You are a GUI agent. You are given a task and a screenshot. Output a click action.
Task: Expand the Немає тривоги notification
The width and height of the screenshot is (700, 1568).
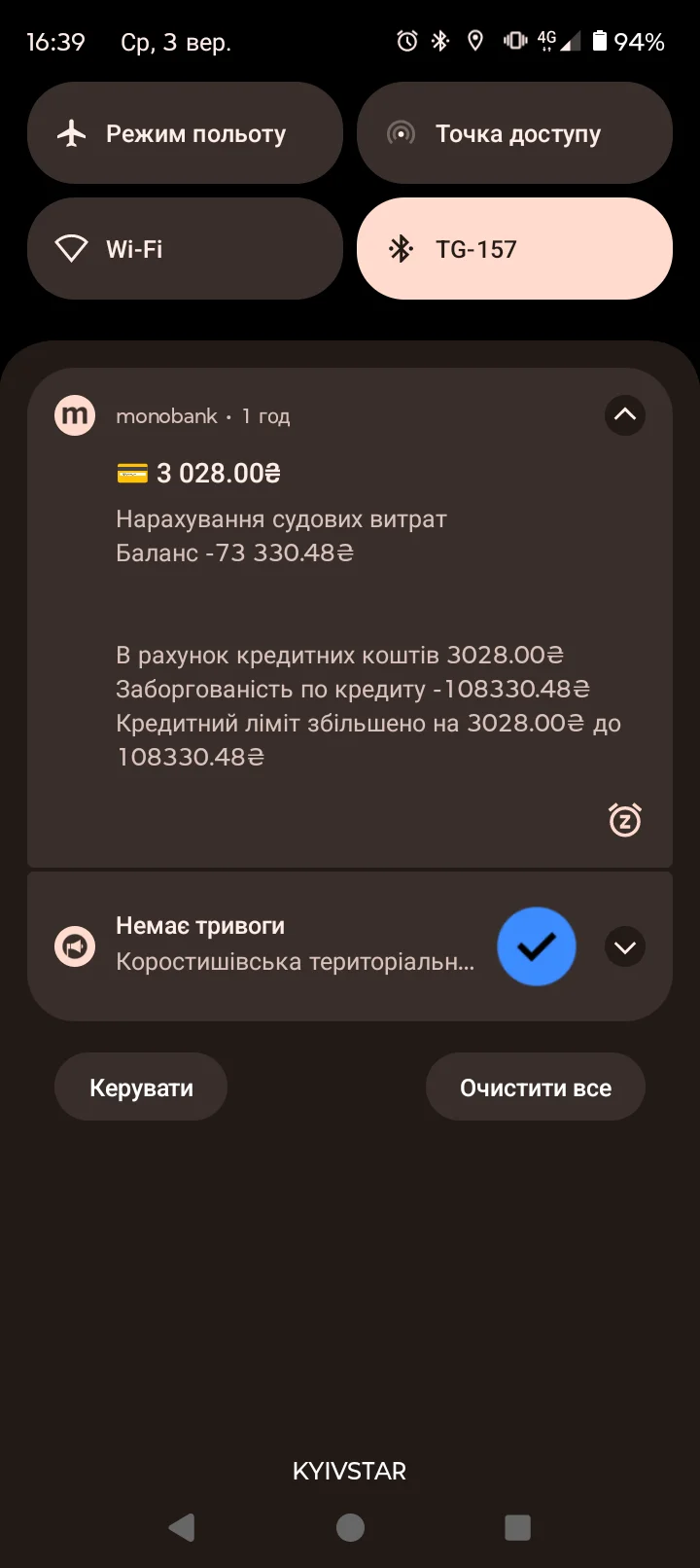pyautogui.click(x=624, y=946)
